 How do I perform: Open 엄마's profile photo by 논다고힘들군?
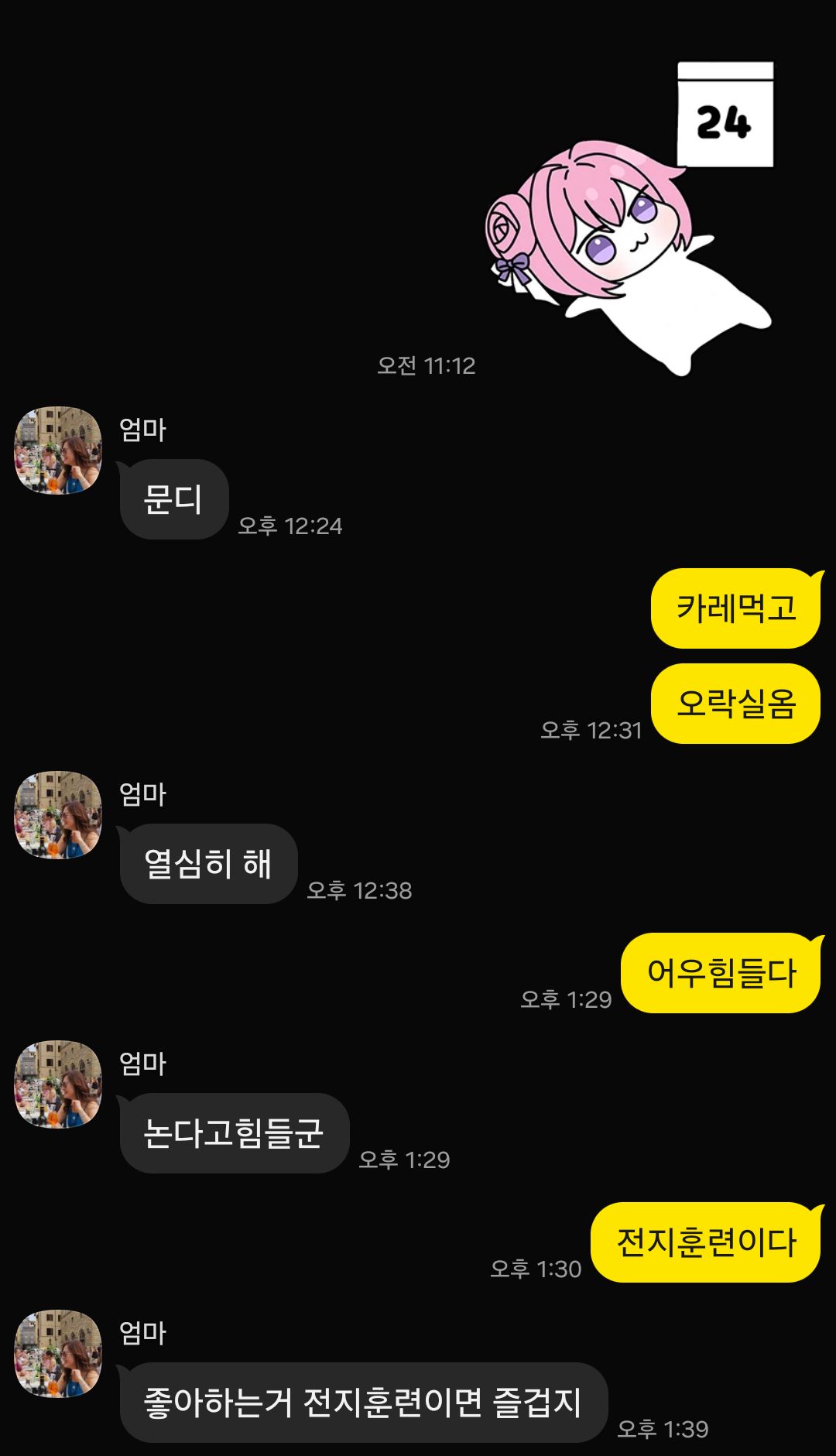click(58, 1084)
